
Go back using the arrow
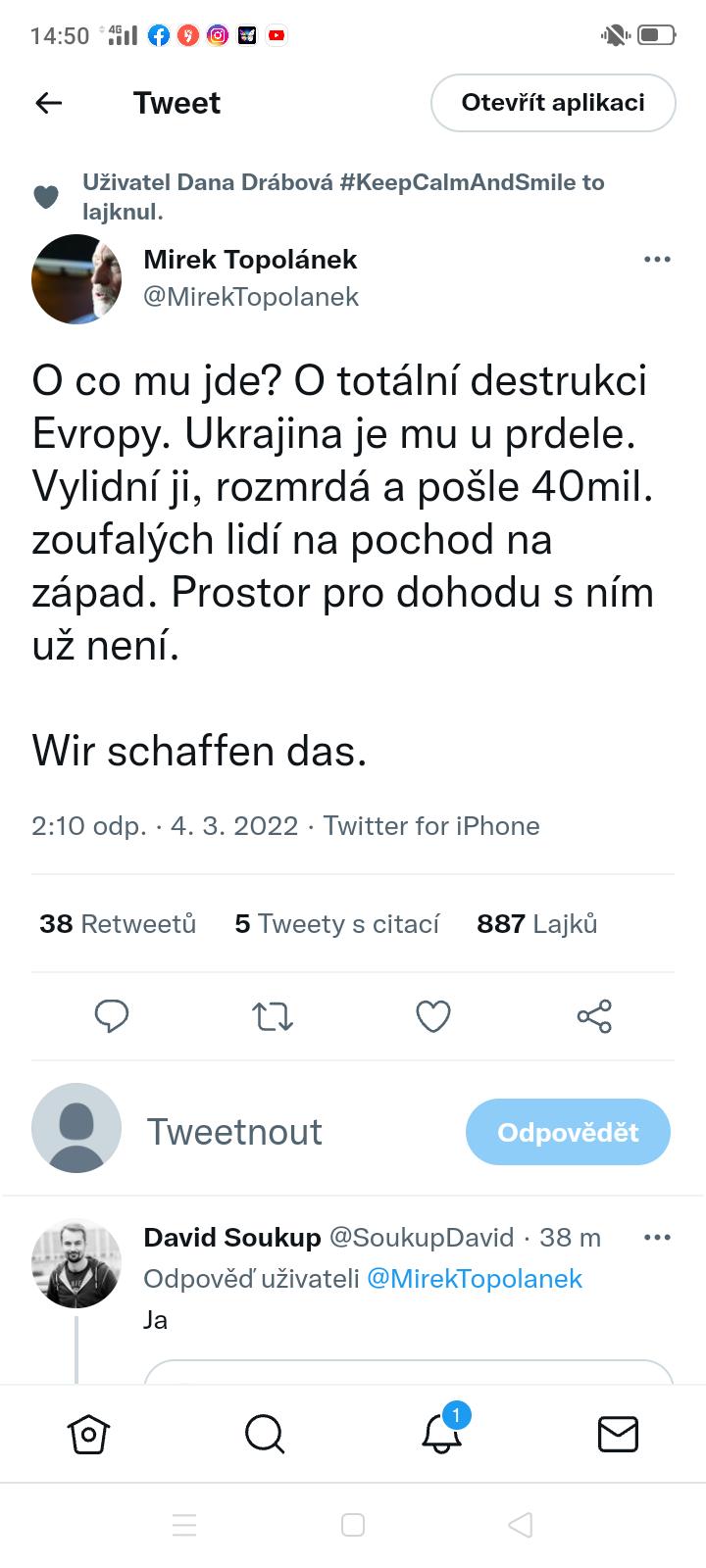(49, 103)
